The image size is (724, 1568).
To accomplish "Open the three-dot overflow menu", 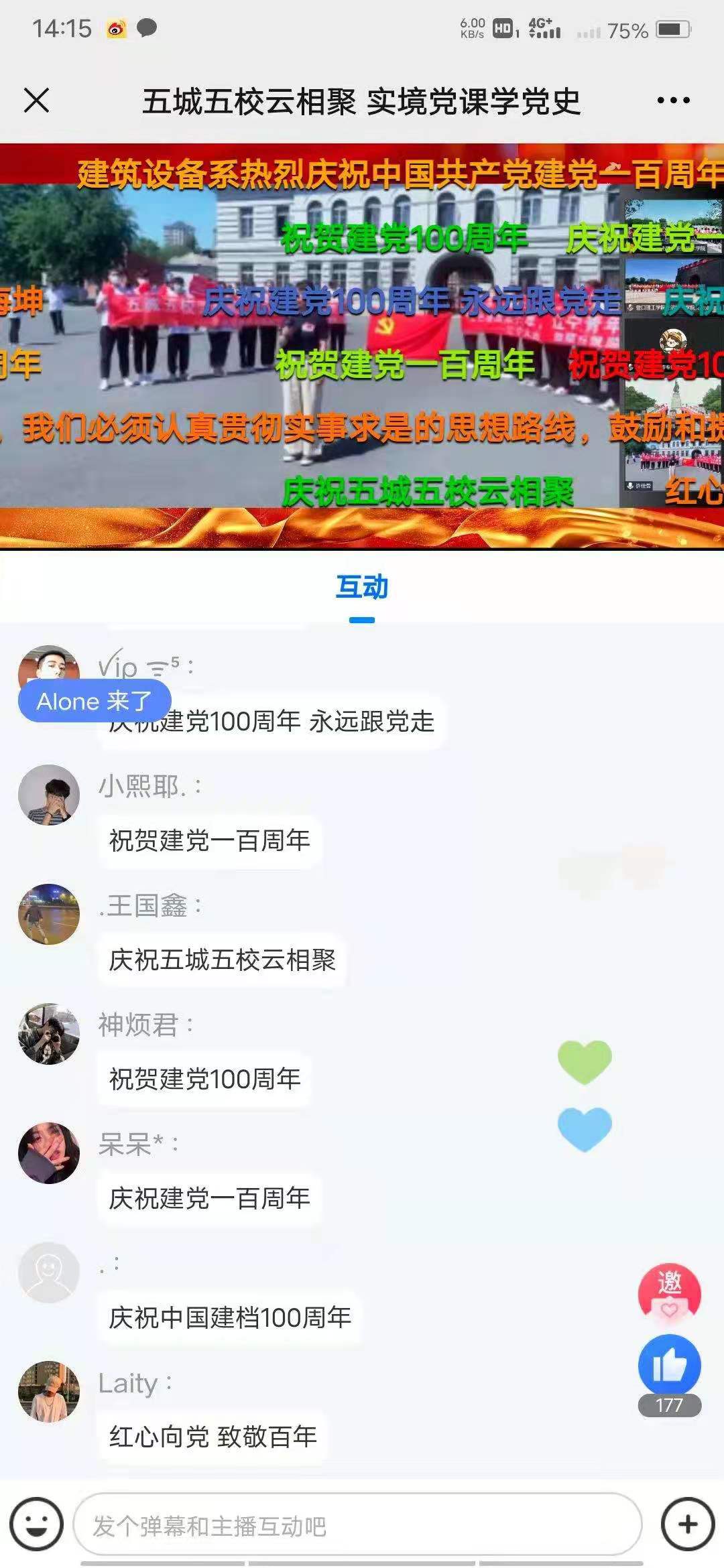I will click(673, 101).
